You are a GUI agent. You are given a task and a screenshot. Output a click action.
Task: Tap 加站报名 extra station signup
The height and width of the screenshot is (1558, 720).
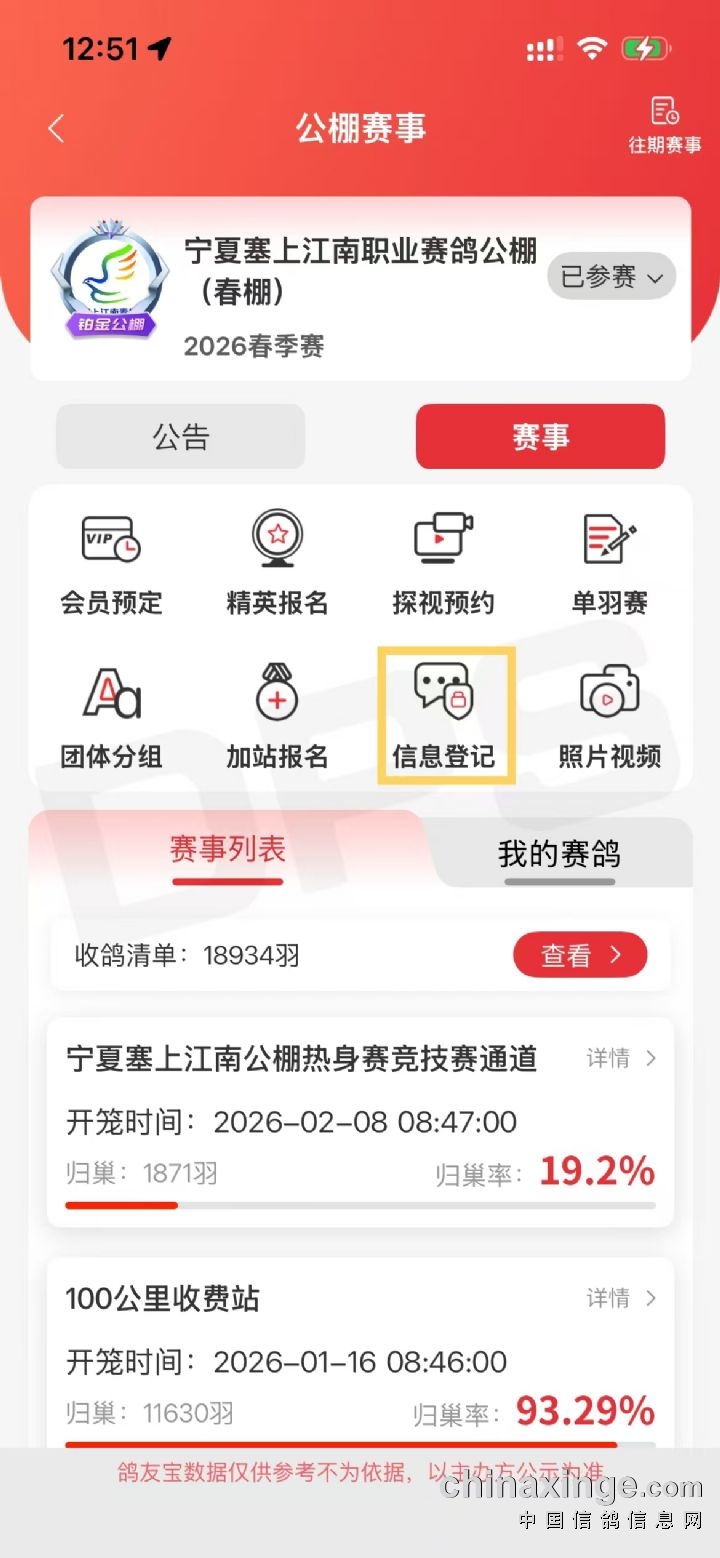pos(277,718)
